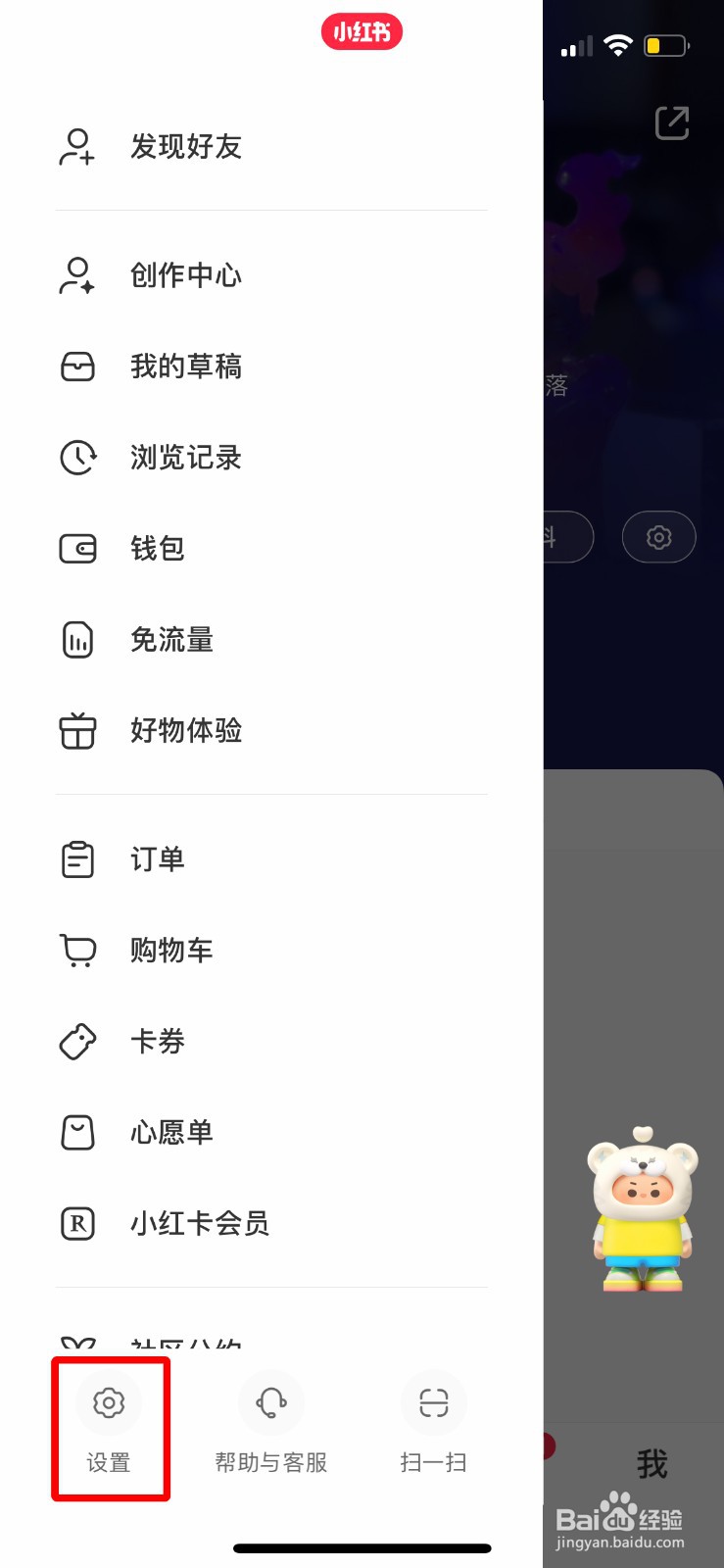Select the 创作中心 creation center icon
Viewport: 724px width, 1568px height.
[78, 275]
